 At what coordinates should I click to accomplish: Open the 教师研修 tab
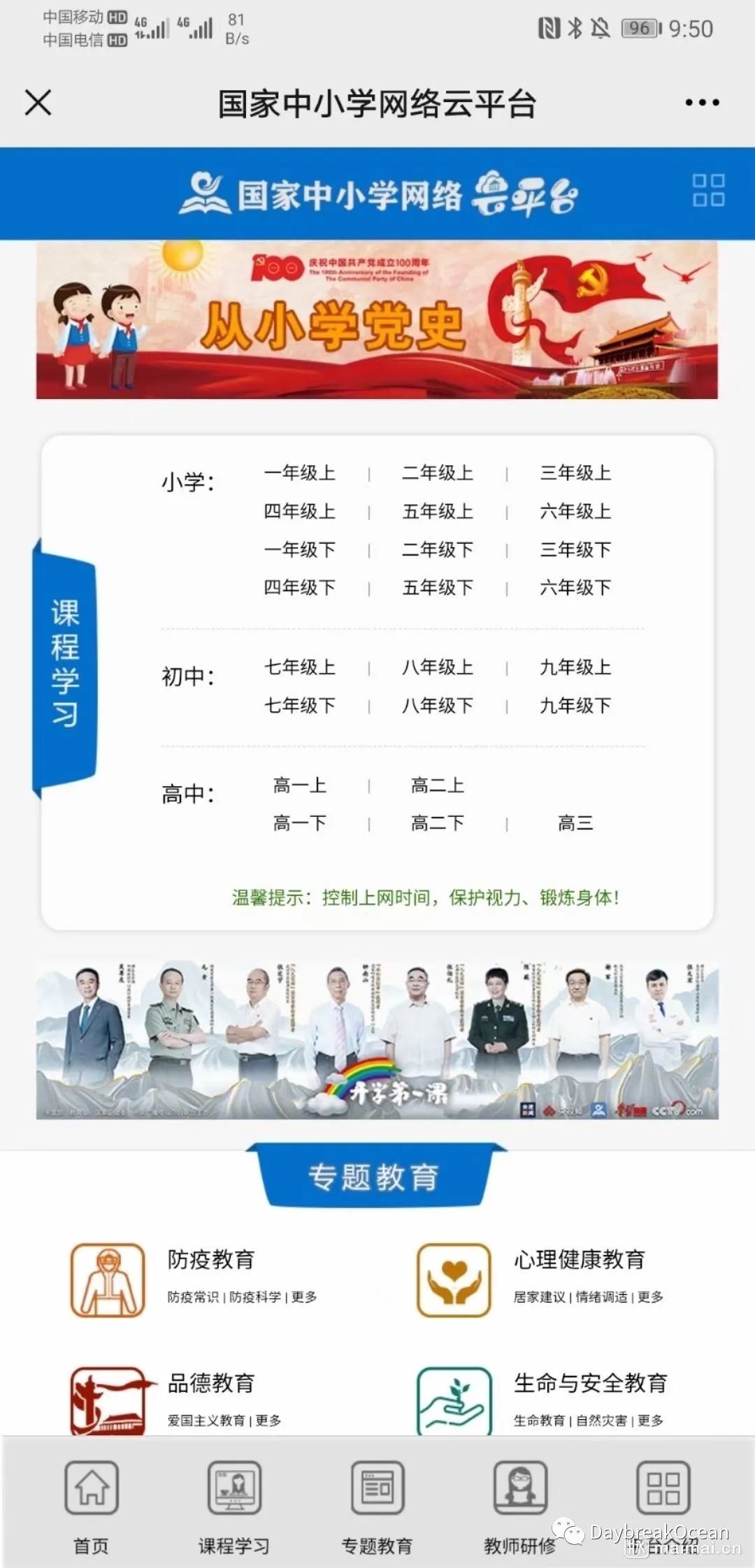[519, 1502]
